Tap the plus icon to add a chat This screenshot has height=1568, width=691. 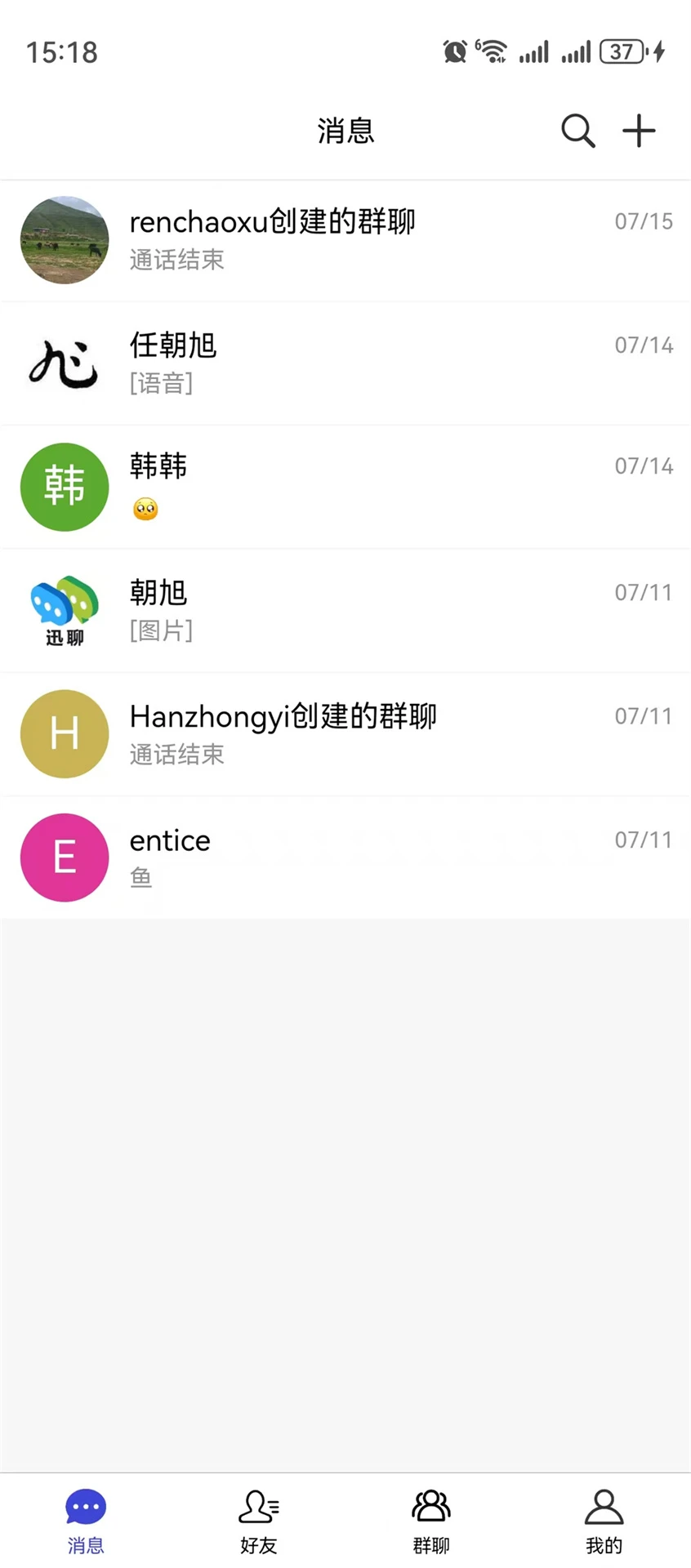point(638,131)
